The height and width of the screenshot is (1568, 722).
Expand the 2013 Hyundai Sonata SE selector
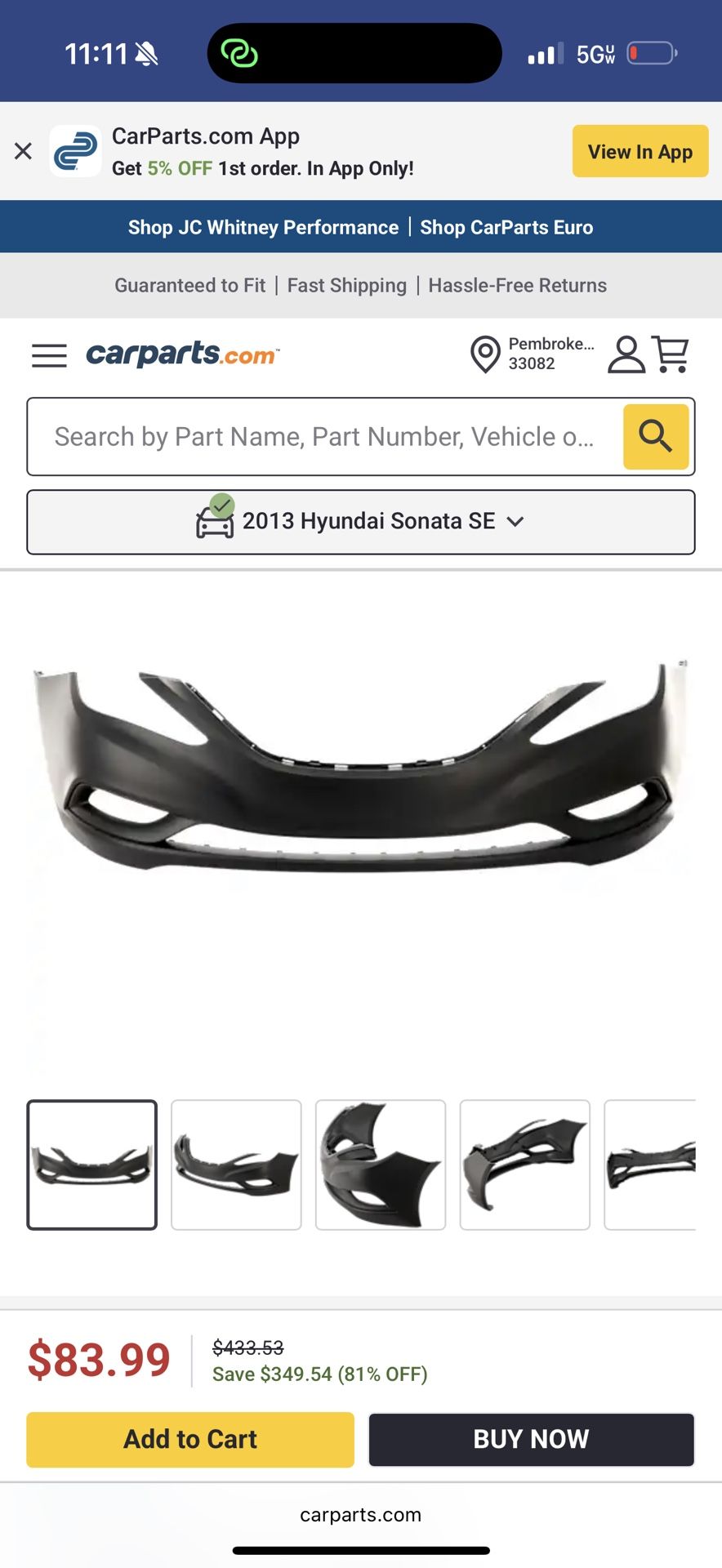[361, 522]
